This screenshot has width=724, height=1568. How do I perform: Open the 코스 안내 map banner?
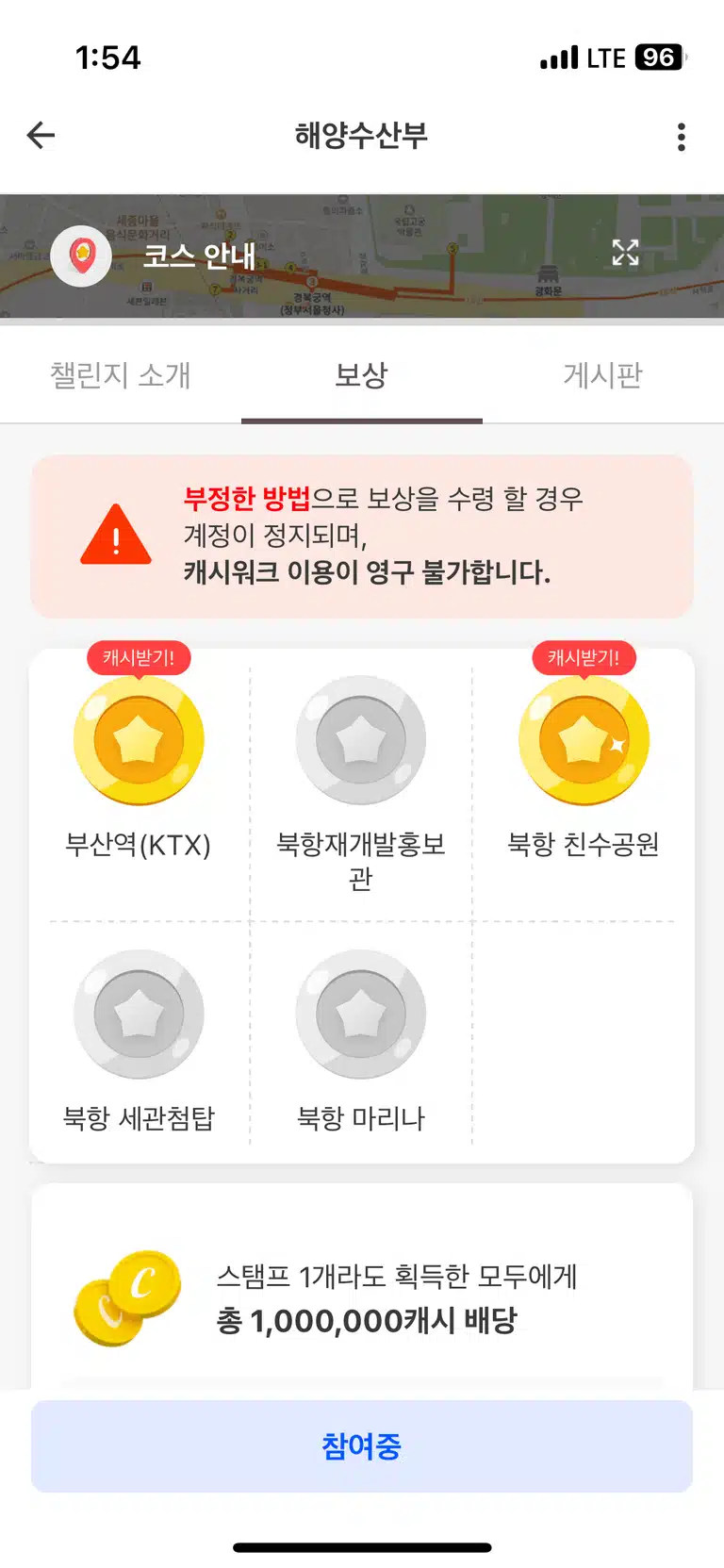pos(362,256)
